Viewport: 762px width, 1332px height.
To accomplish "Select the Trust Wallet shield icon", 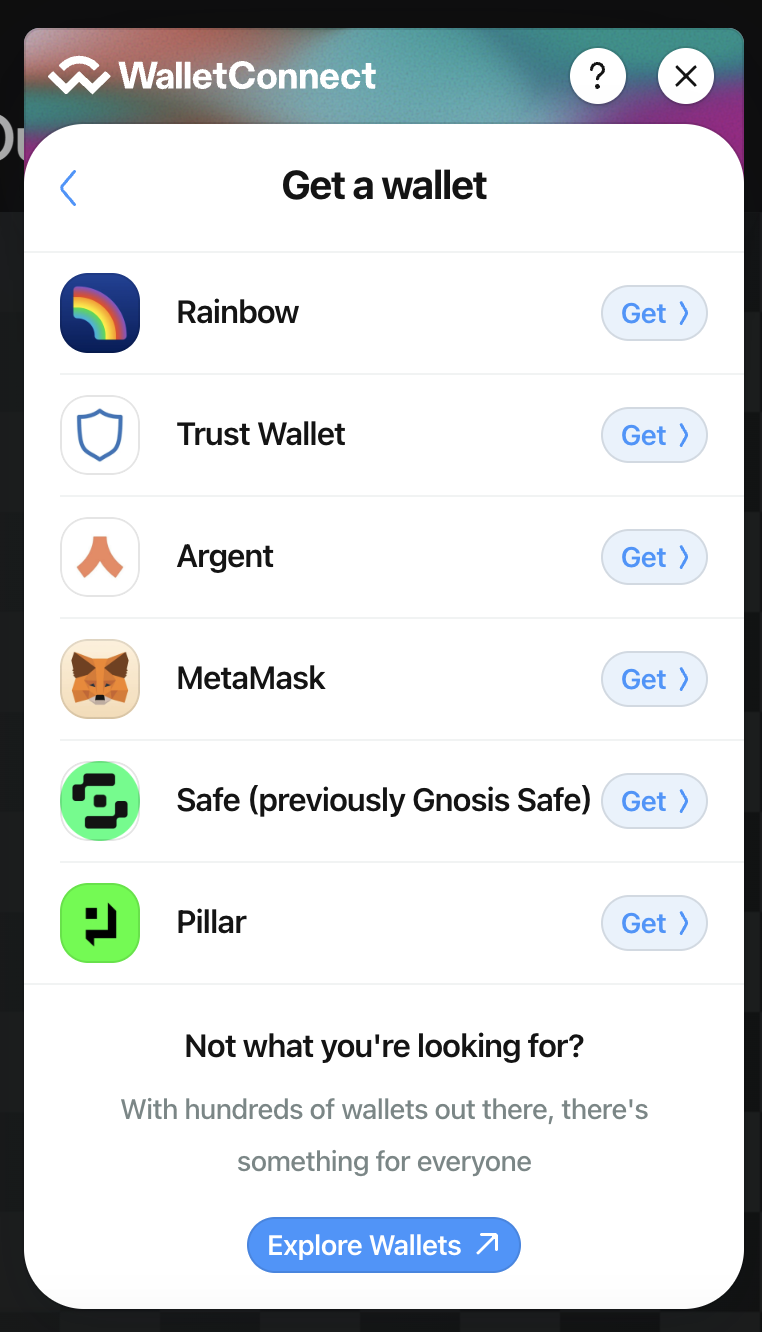I will click(100, 435).
